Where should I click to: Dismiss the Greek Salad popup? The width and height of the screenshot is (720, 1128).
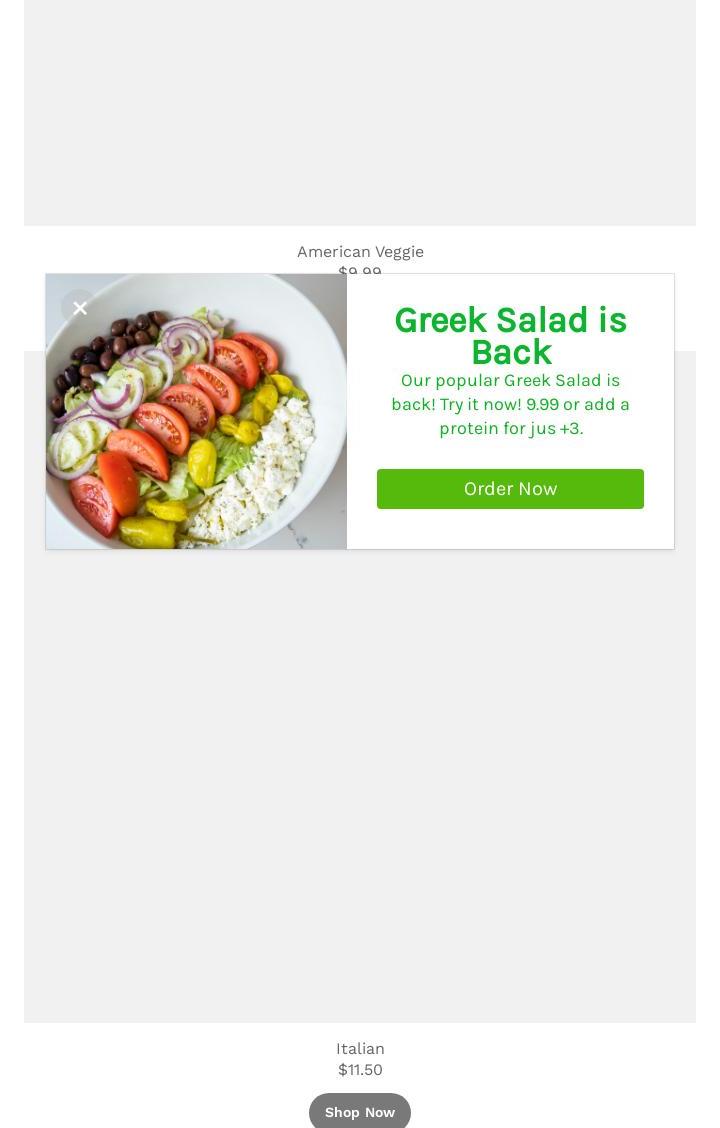[x=80, y=308]
